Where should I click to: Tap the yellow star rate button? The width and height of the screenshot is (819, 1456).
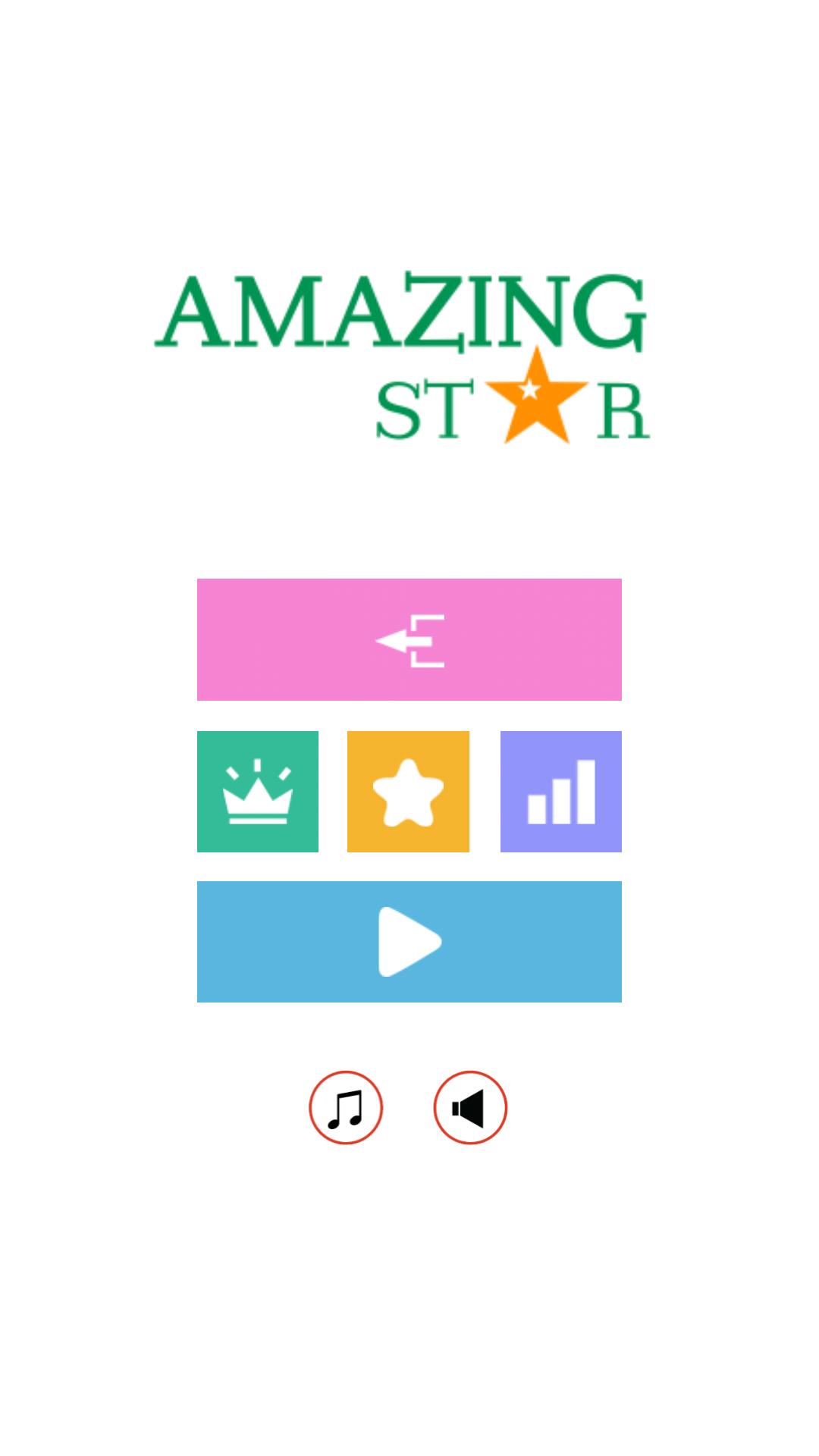tap(408, 791)
